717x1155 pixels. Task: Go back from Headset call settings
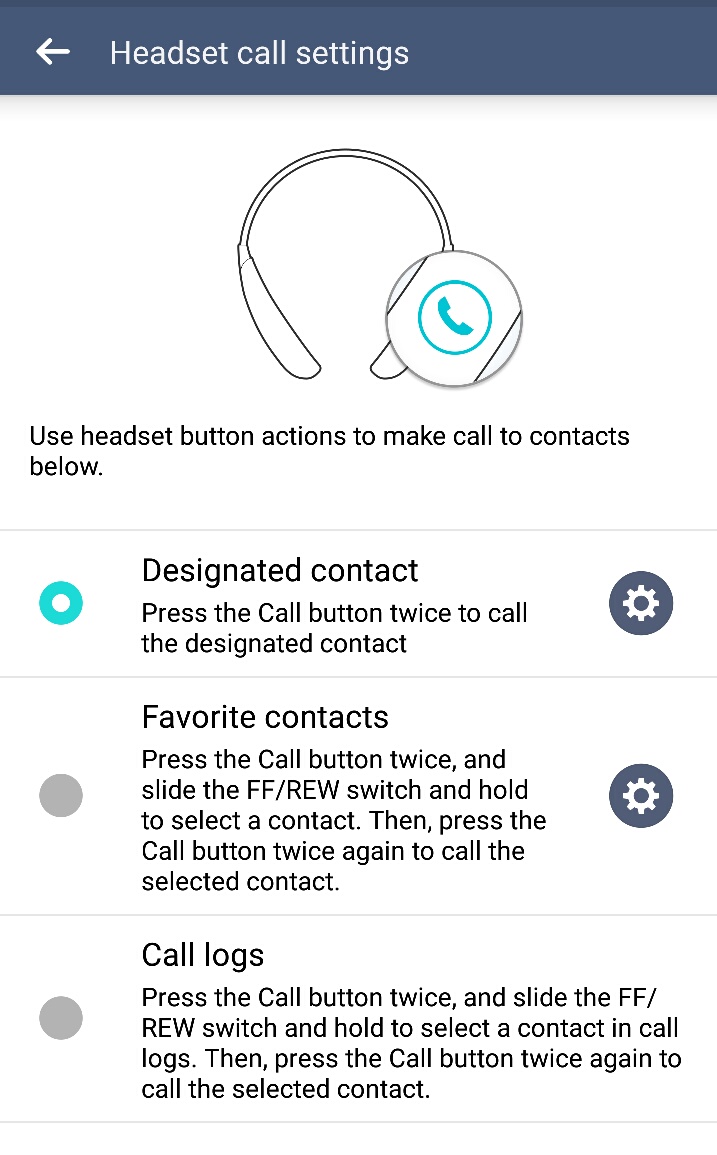53,52
